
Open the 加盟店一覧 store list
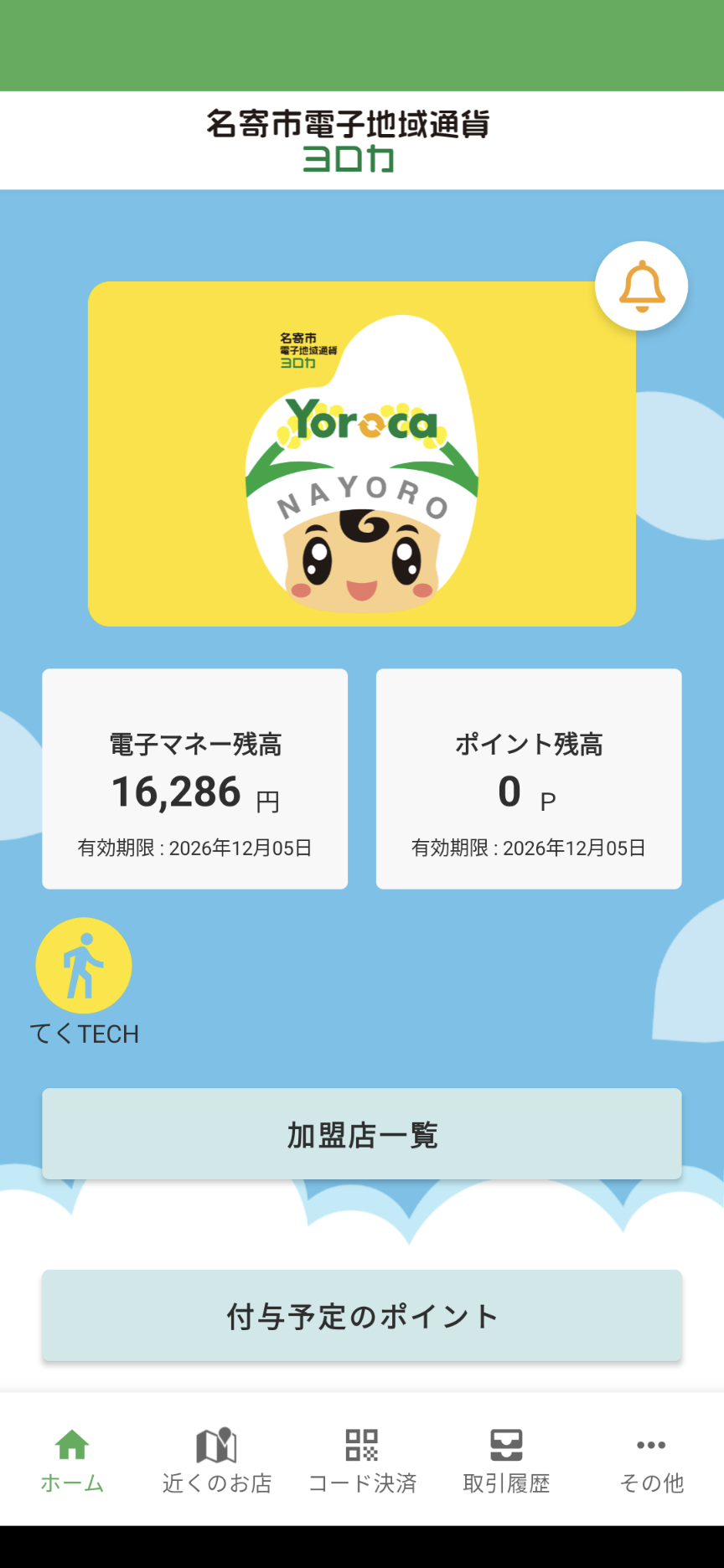[x=362, y=1134]
